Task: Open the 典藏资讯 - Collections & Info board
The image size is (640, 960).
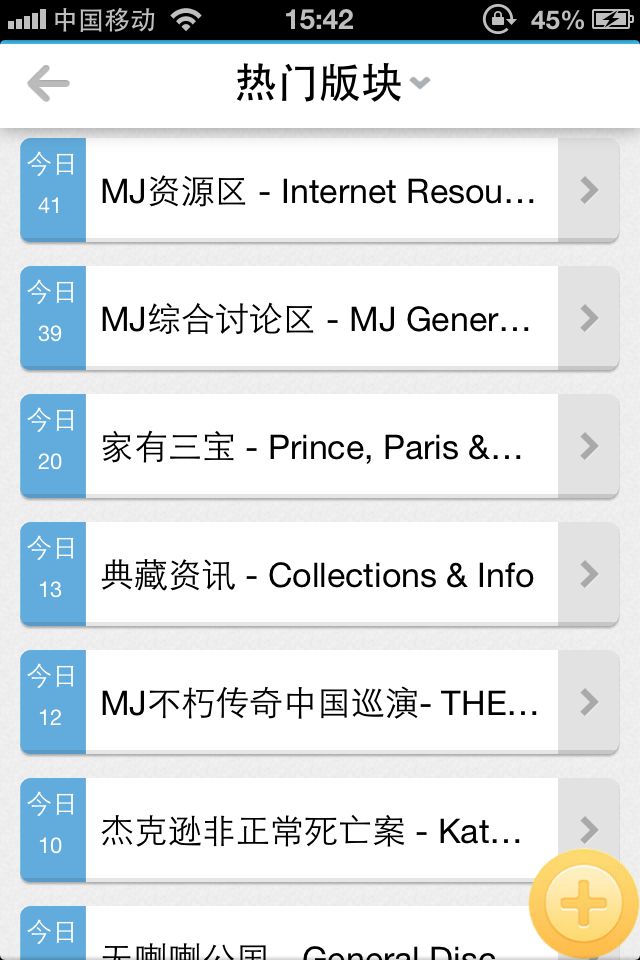Action: coord(320,575)
